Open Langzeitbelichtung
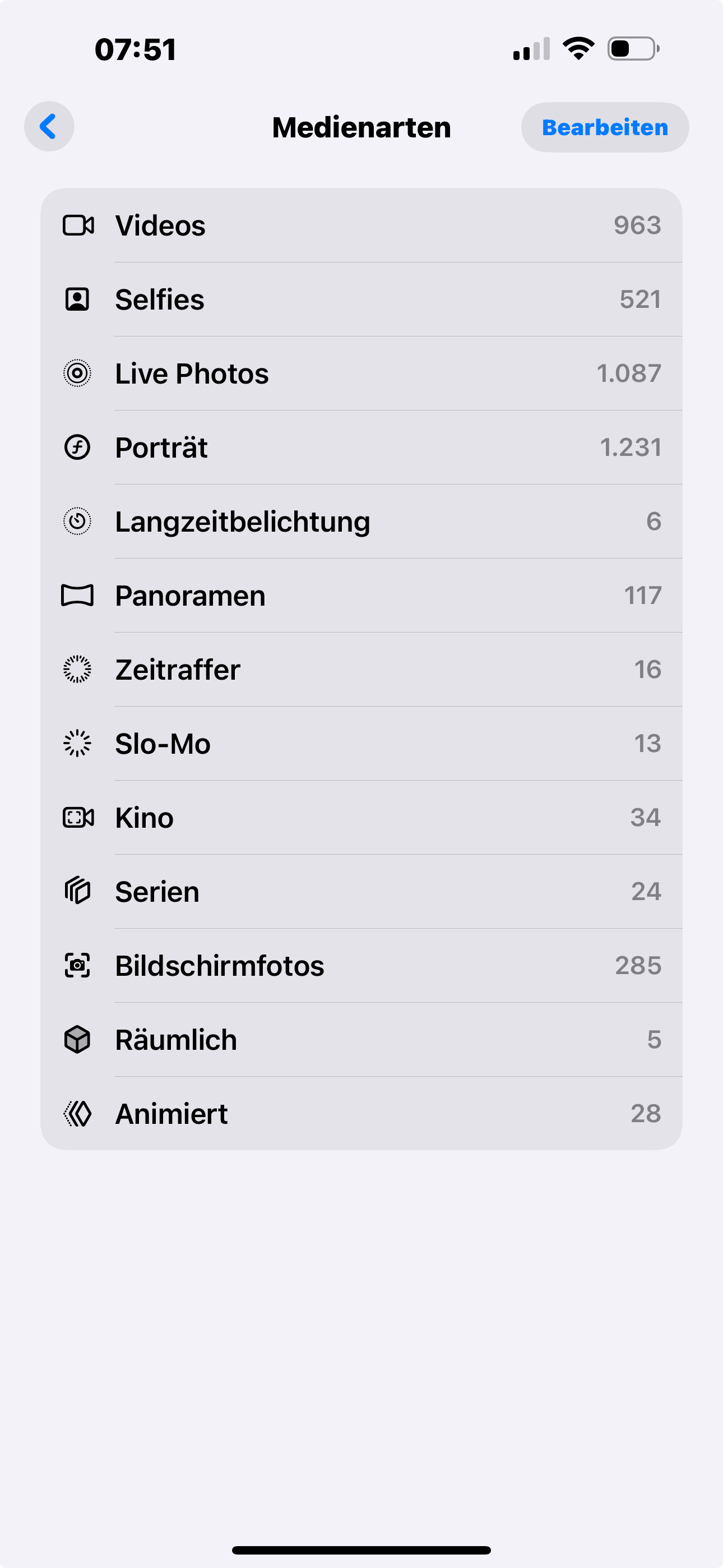 [361, 522]
